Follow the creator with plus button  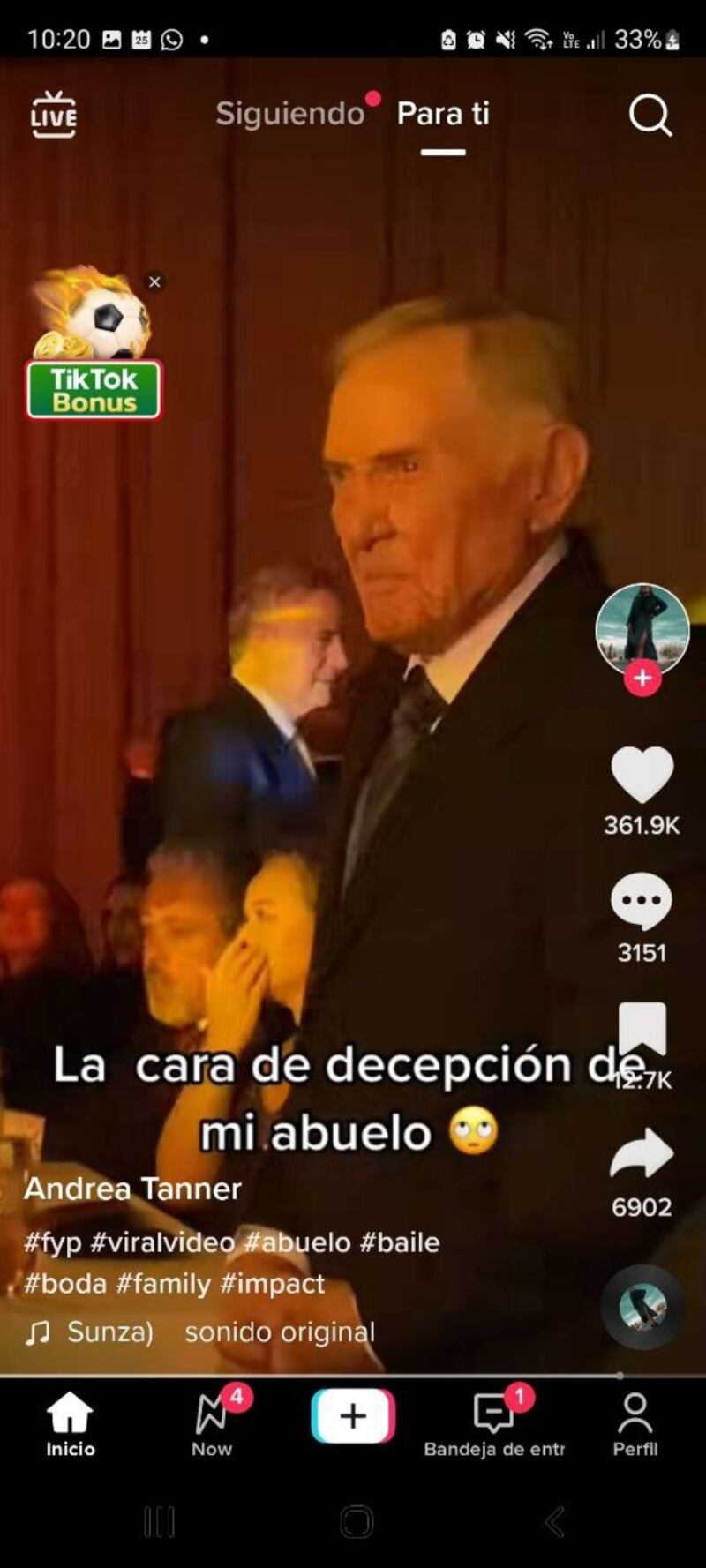pos(642,678)
